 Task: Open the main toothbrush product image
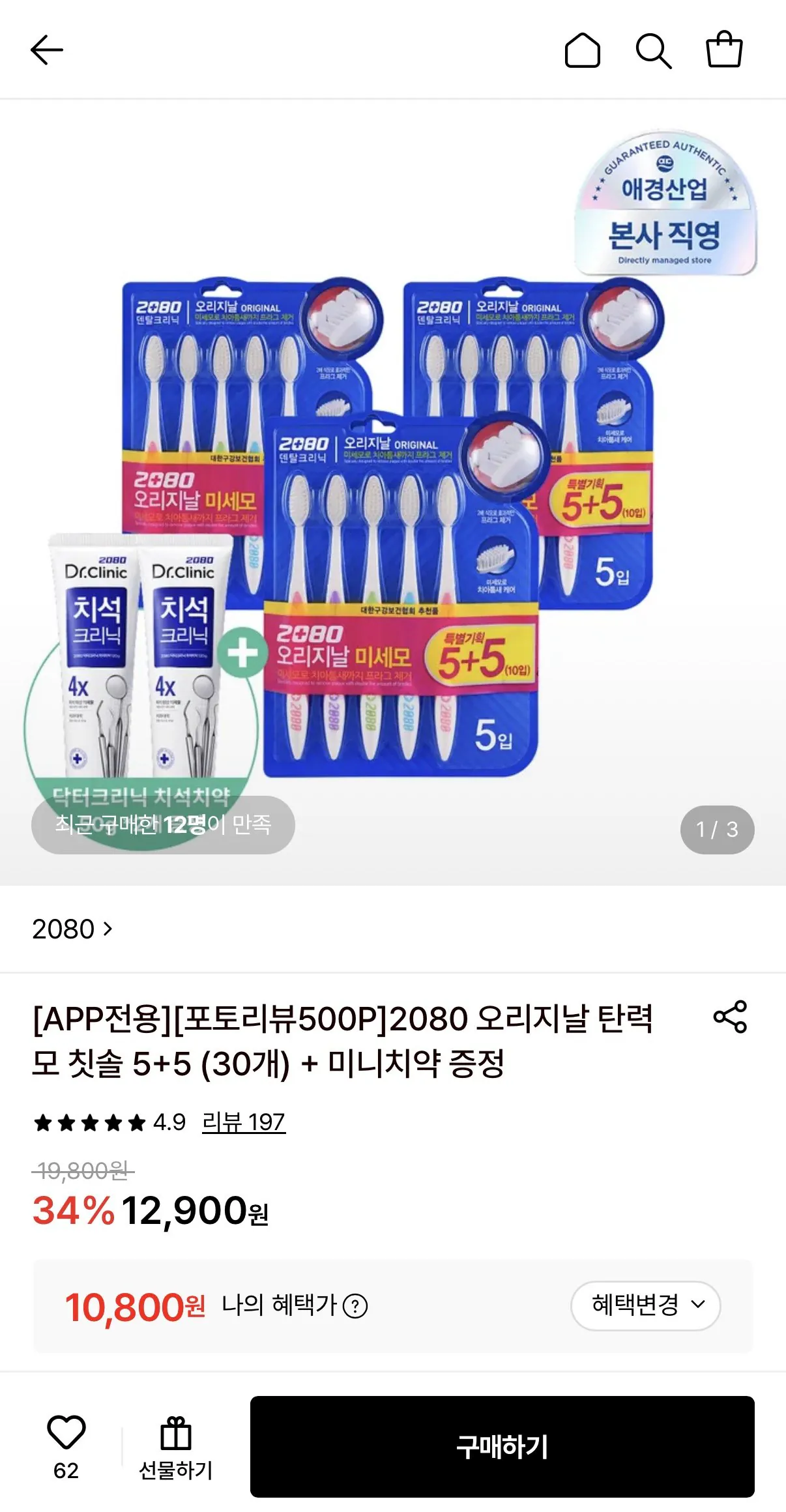click(393, 492)
